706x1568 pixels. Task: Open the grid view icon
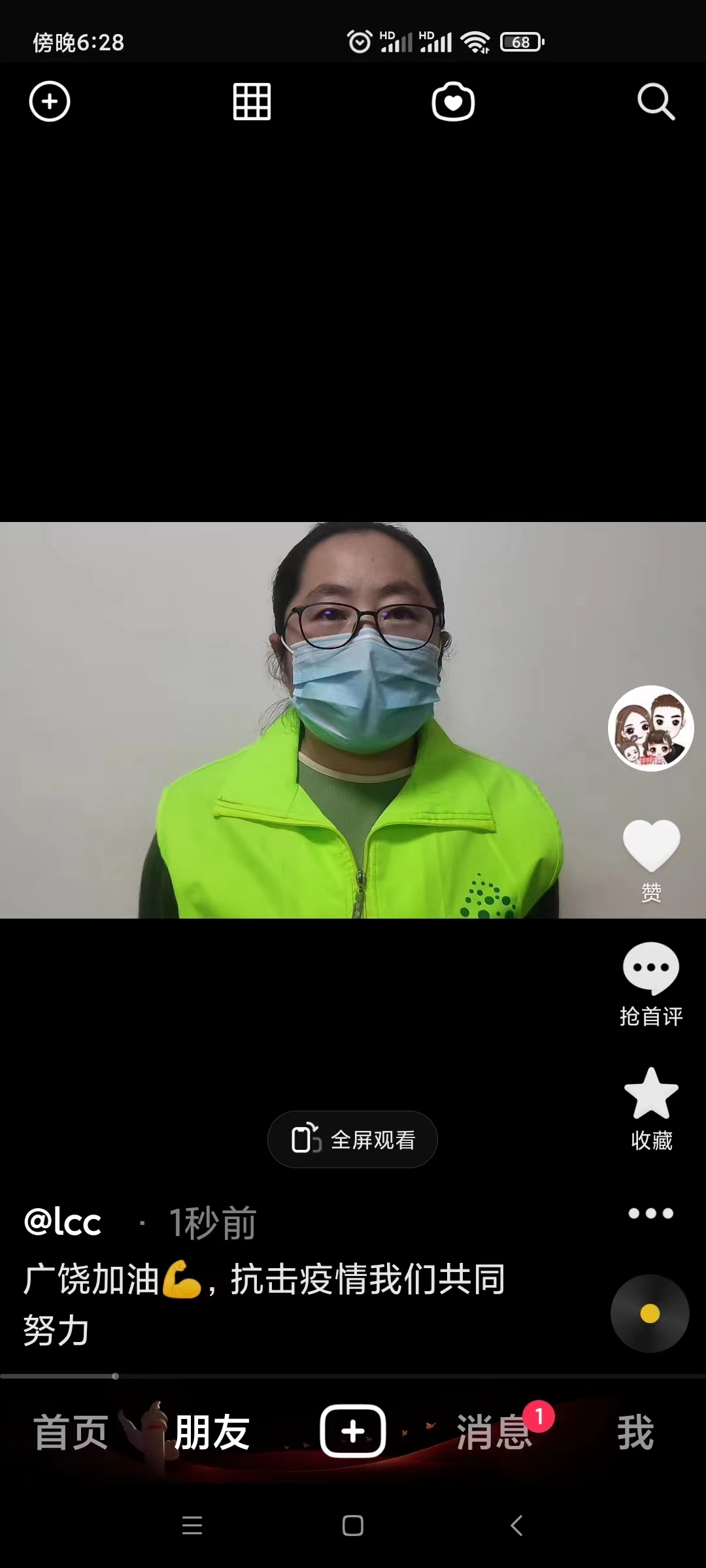[252, 102]
